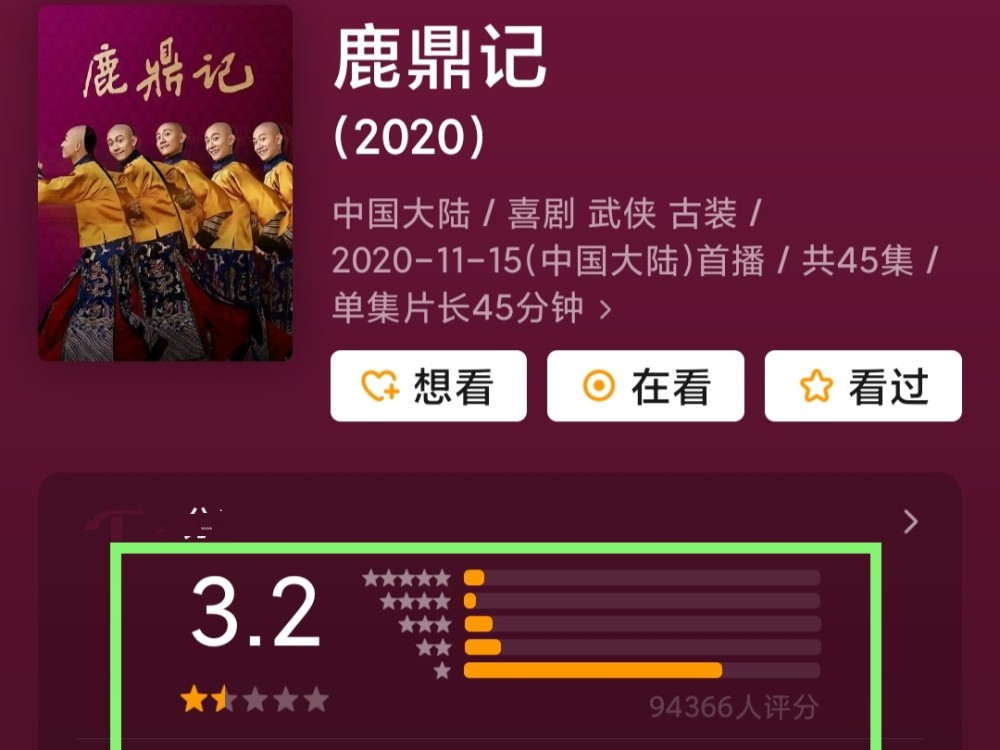This screenshot has width=1000, height=750.
Task: Mark 鹿鼎记 as 想看
Action: (x=428, y=386)
